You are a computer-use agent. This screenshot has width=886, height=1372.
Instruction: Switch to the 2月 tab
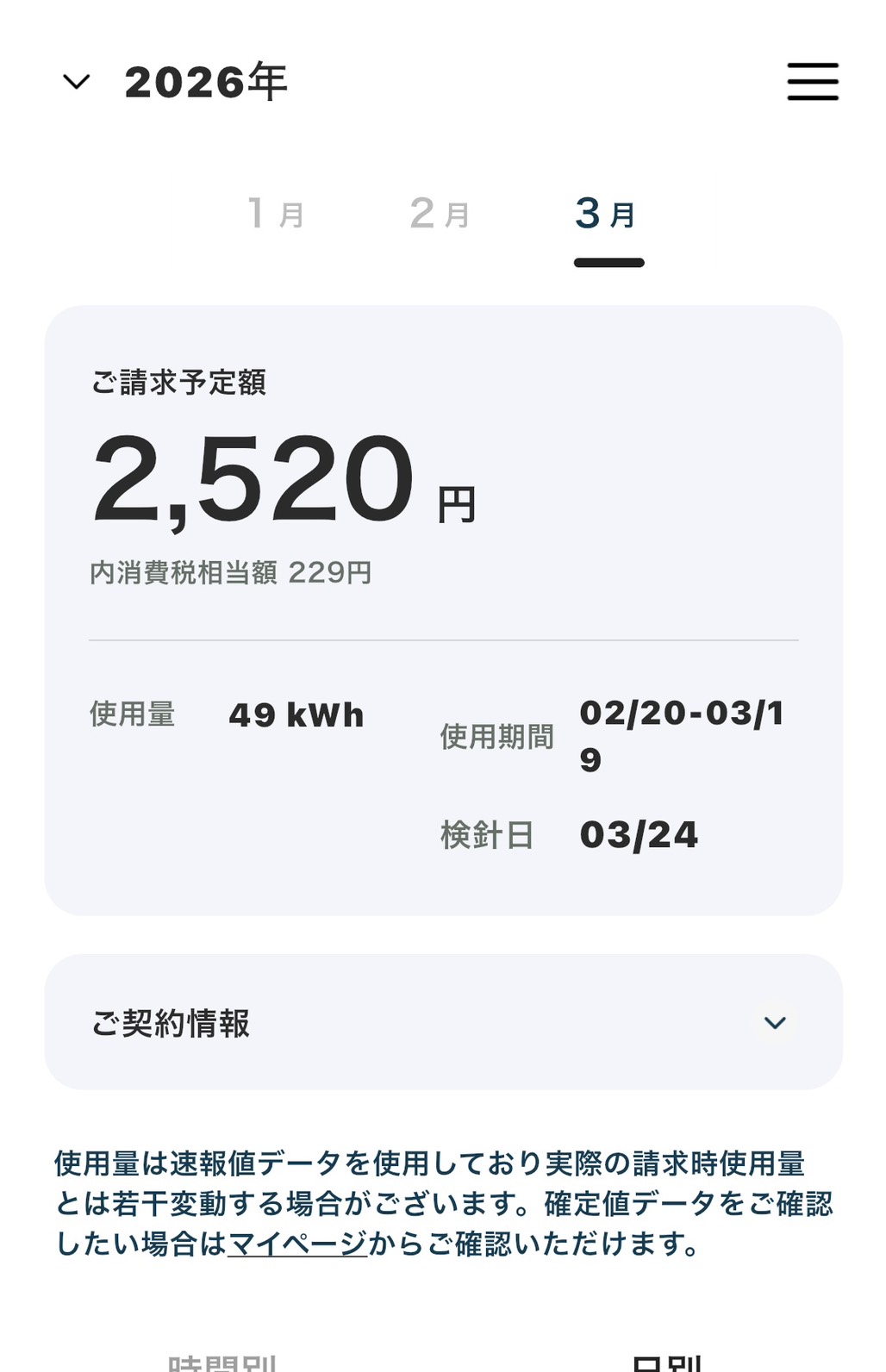coord(438,214)
